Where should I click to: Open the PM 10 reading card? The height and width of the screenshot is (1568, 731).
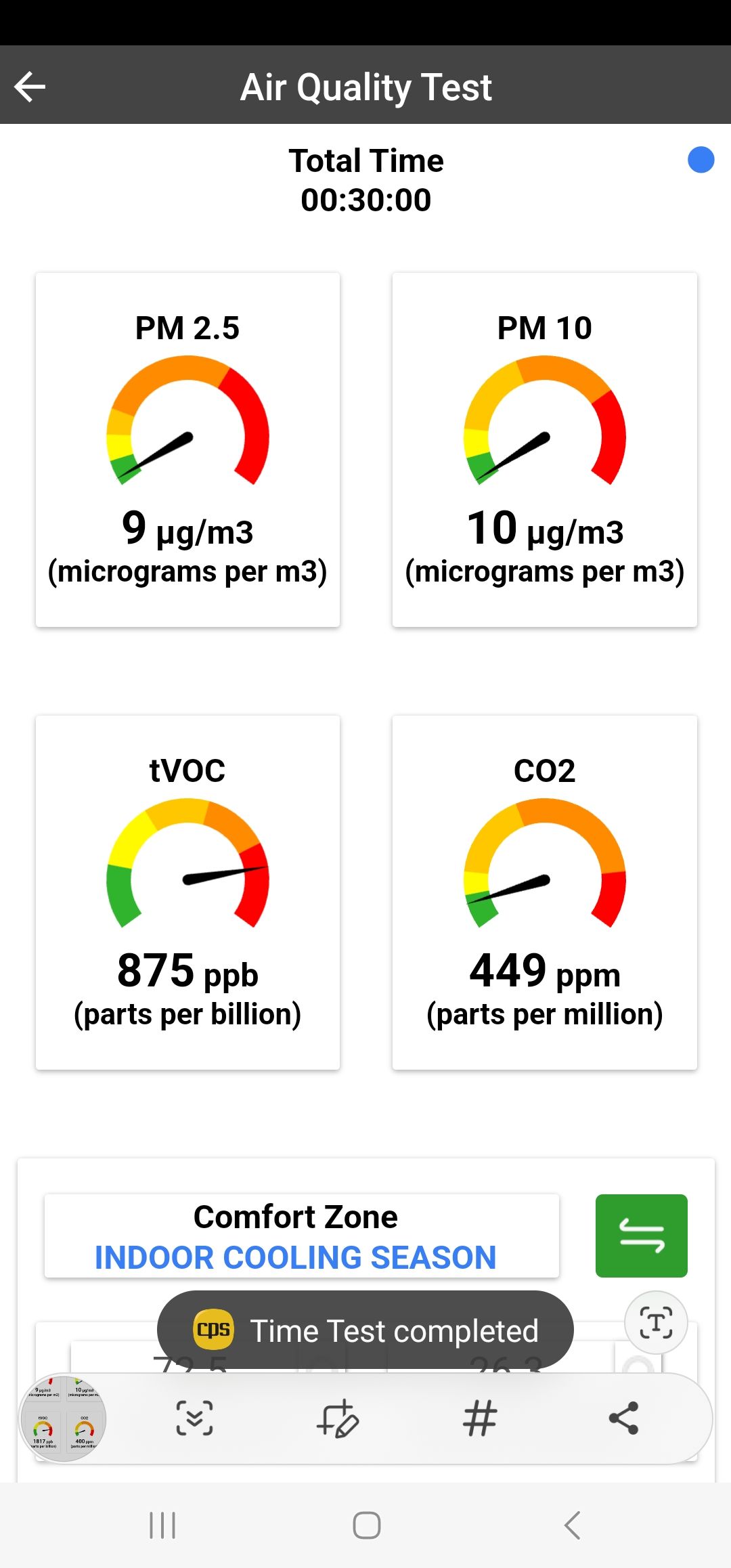coord(544,450)
